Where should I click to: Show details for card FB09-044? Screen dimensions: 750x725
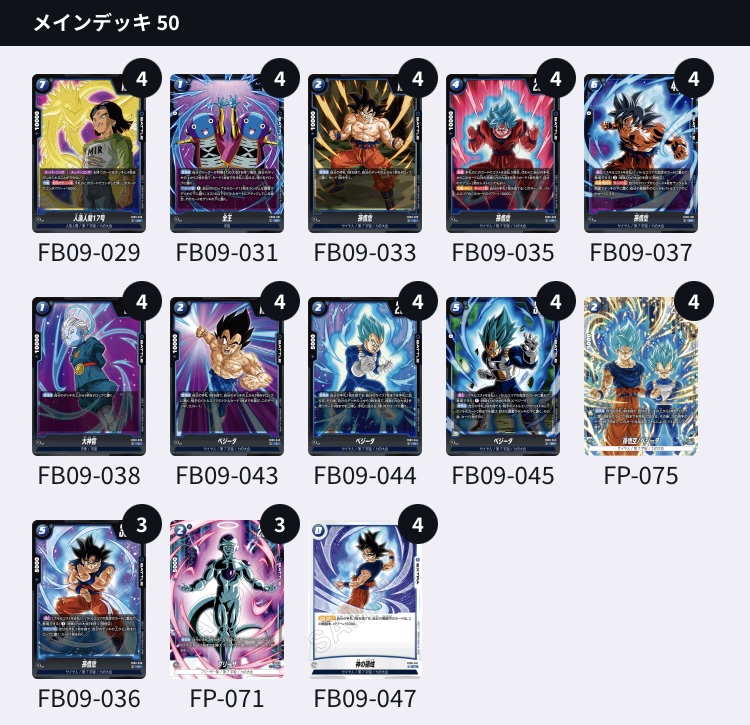(x=364, y=376)
